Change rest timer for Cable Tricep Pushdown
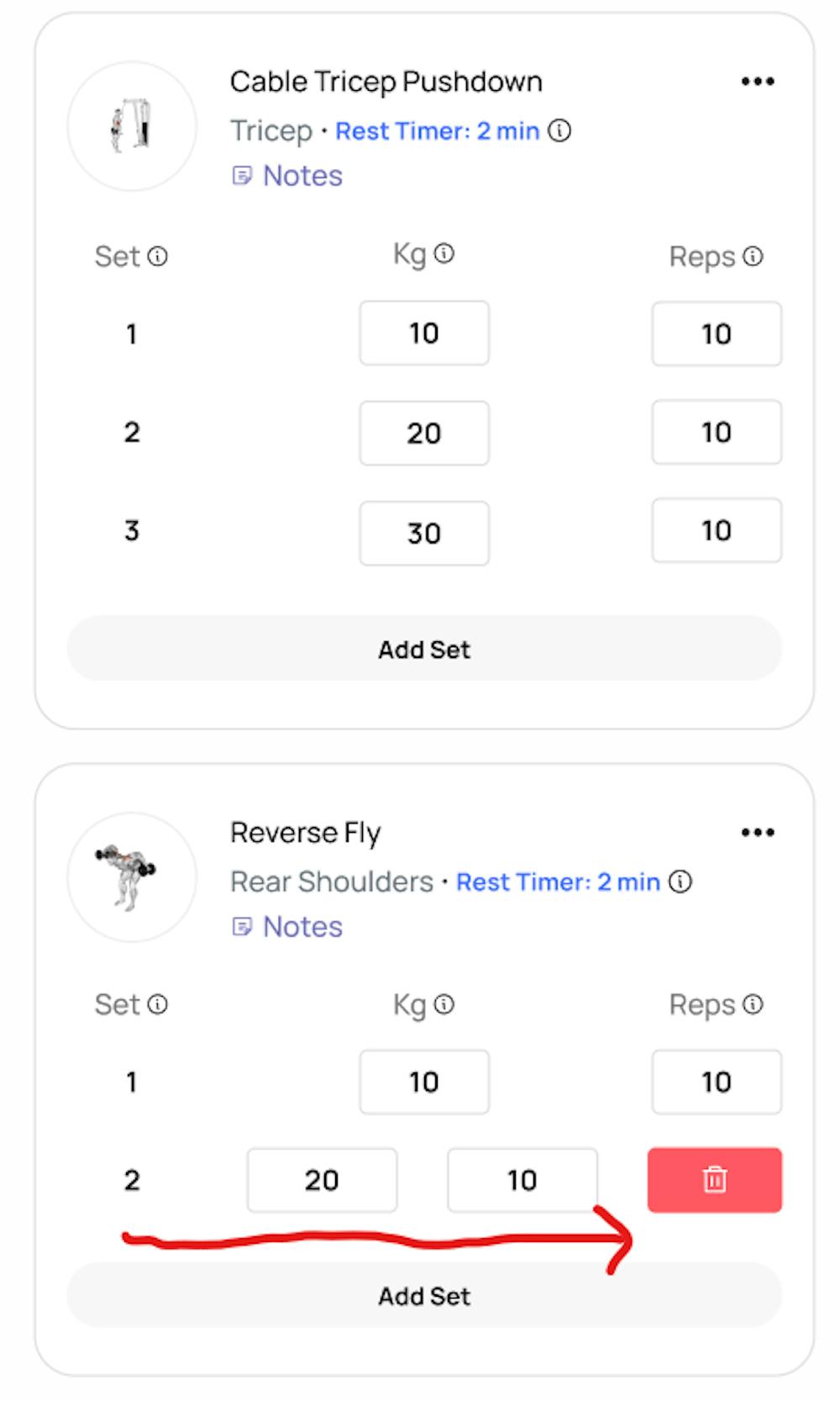Viewport: 840px width, 1401px height. tap(437, 131)
